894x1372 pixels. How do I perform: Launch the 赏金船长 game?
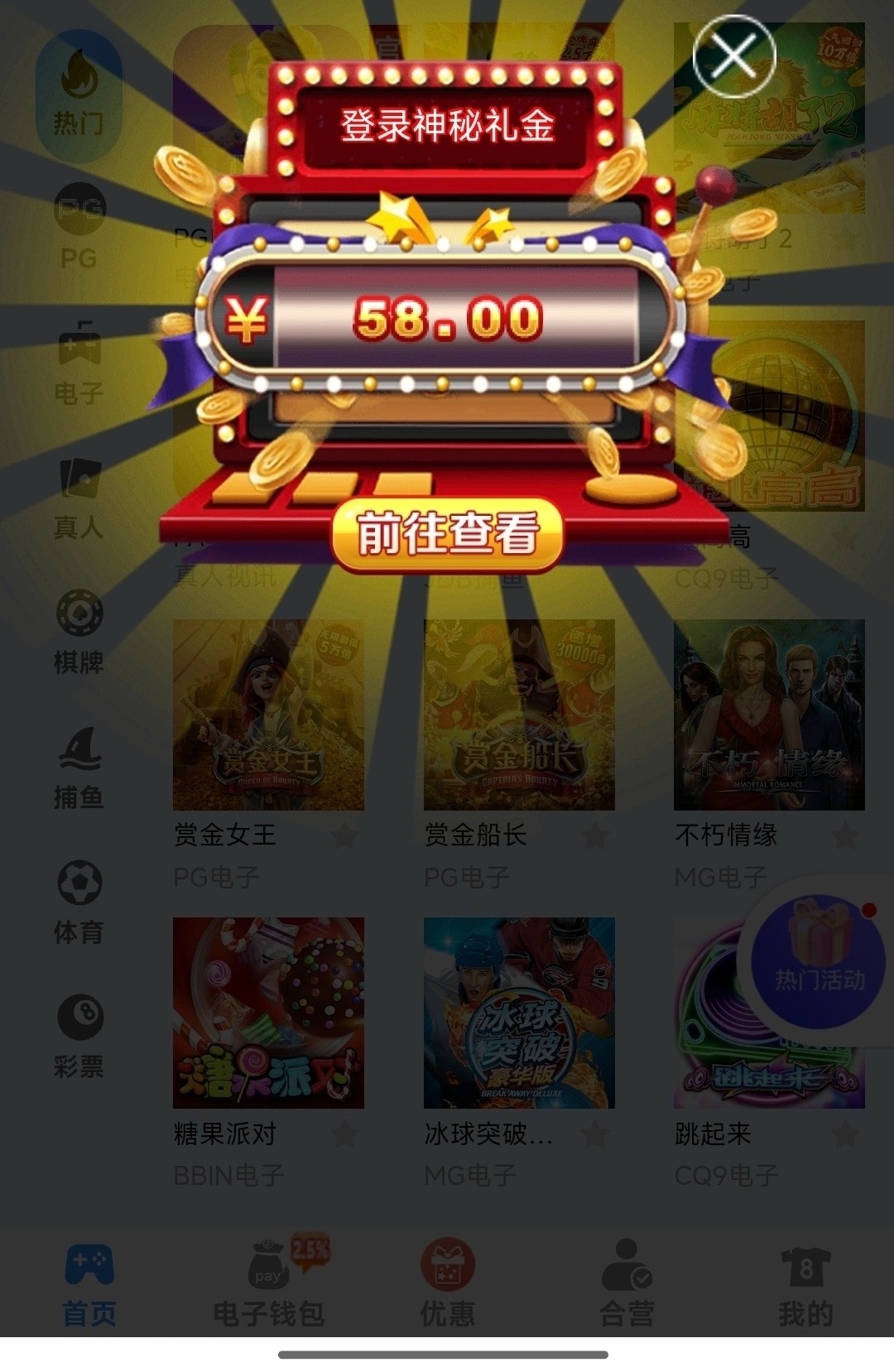pyautogui.click(x=519, y=715)
